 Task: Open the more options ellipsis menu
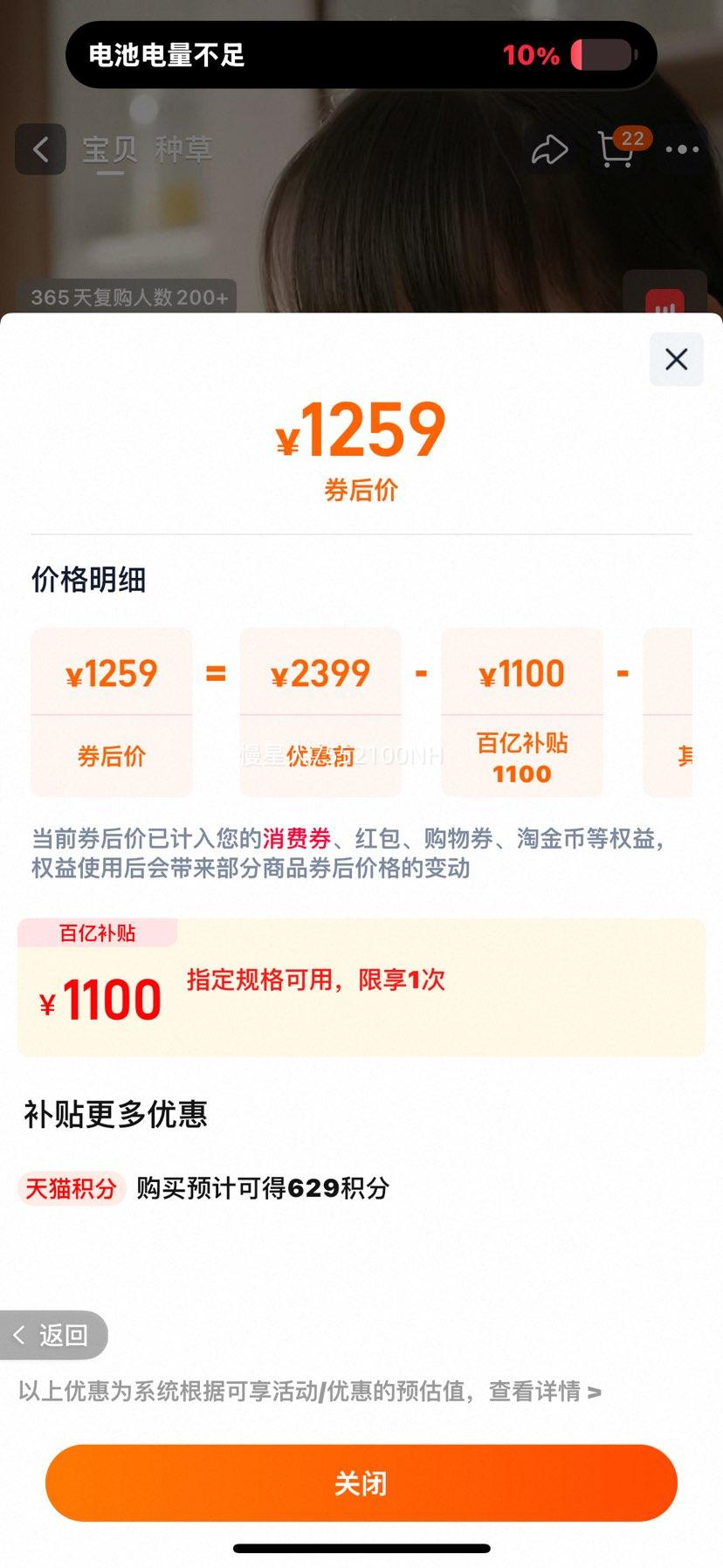(x=681, y=149)
